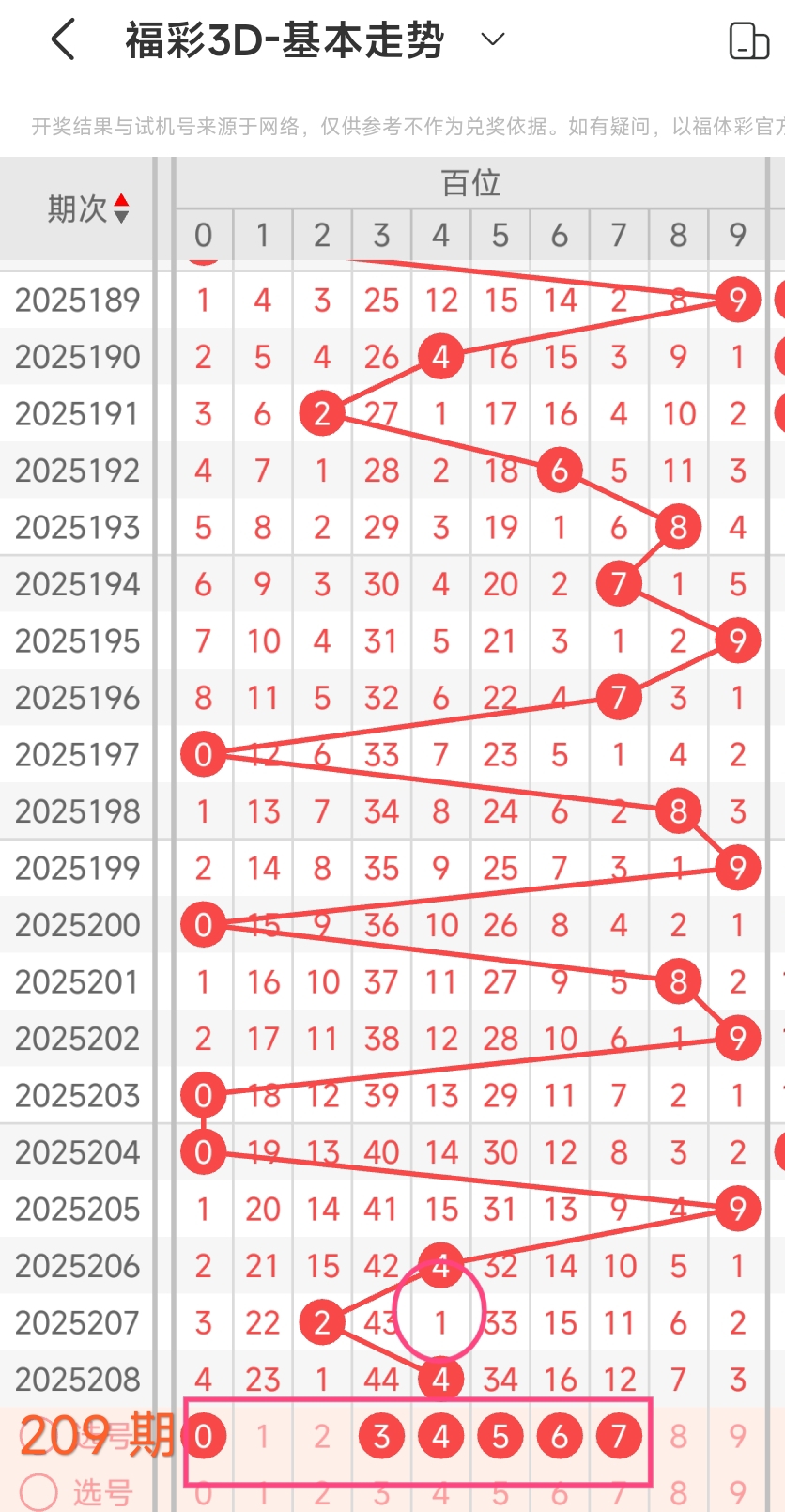The image size is (785, 1512).
Task: Expand the 福彩3D-基本走势 chart type dropdown
Action: (x=493, y=39)
